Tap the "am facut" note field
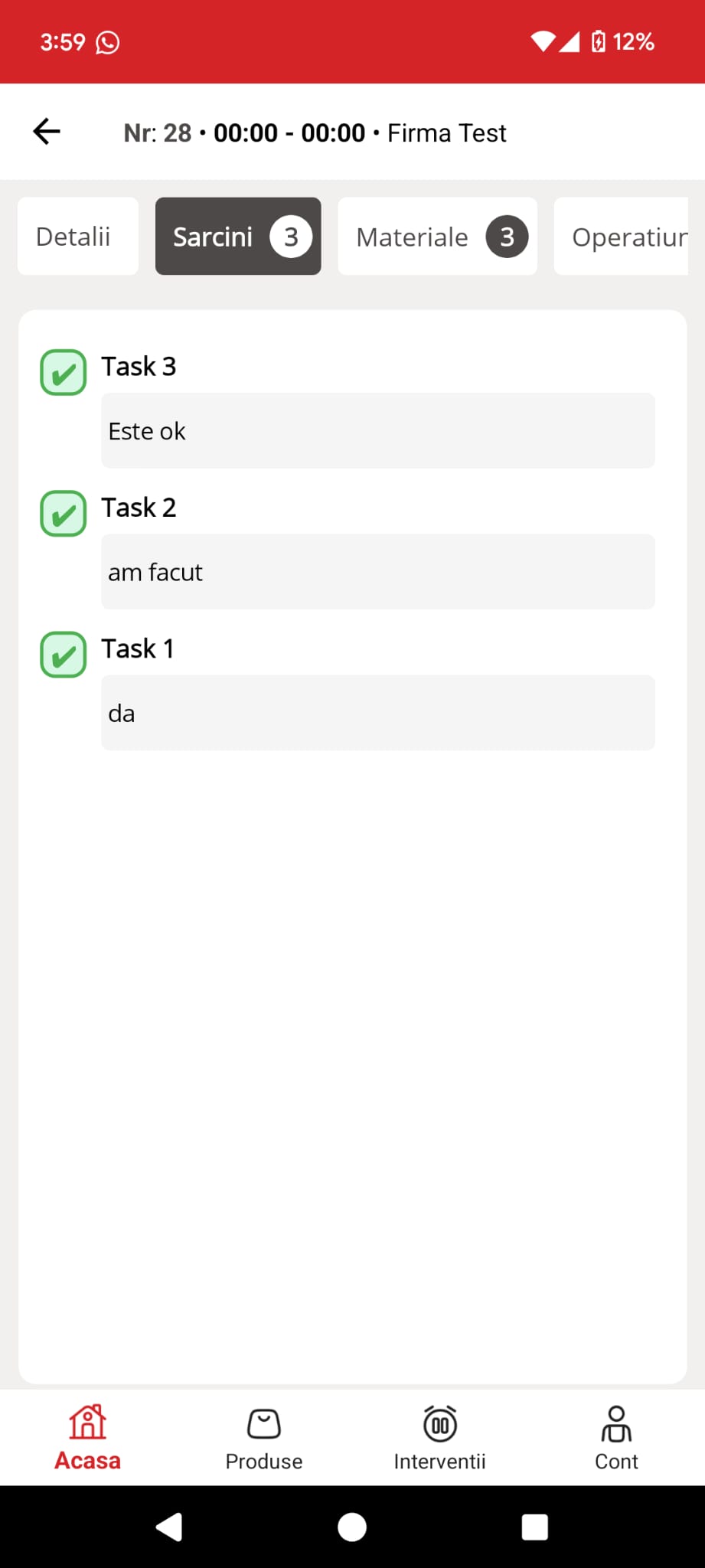 point(378,572)
